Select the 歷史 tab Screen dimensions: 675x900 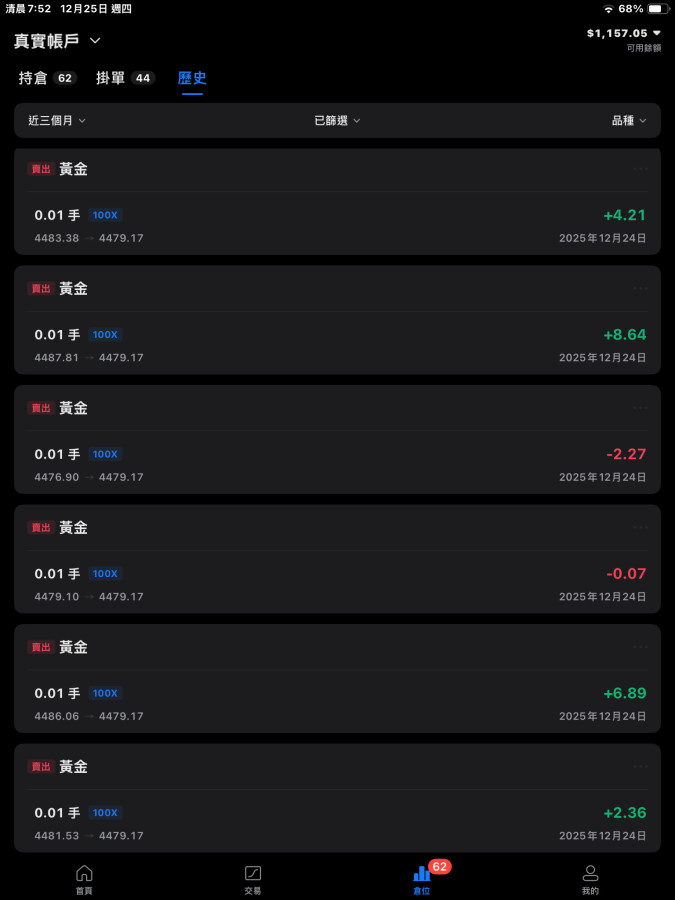point(192,78)
